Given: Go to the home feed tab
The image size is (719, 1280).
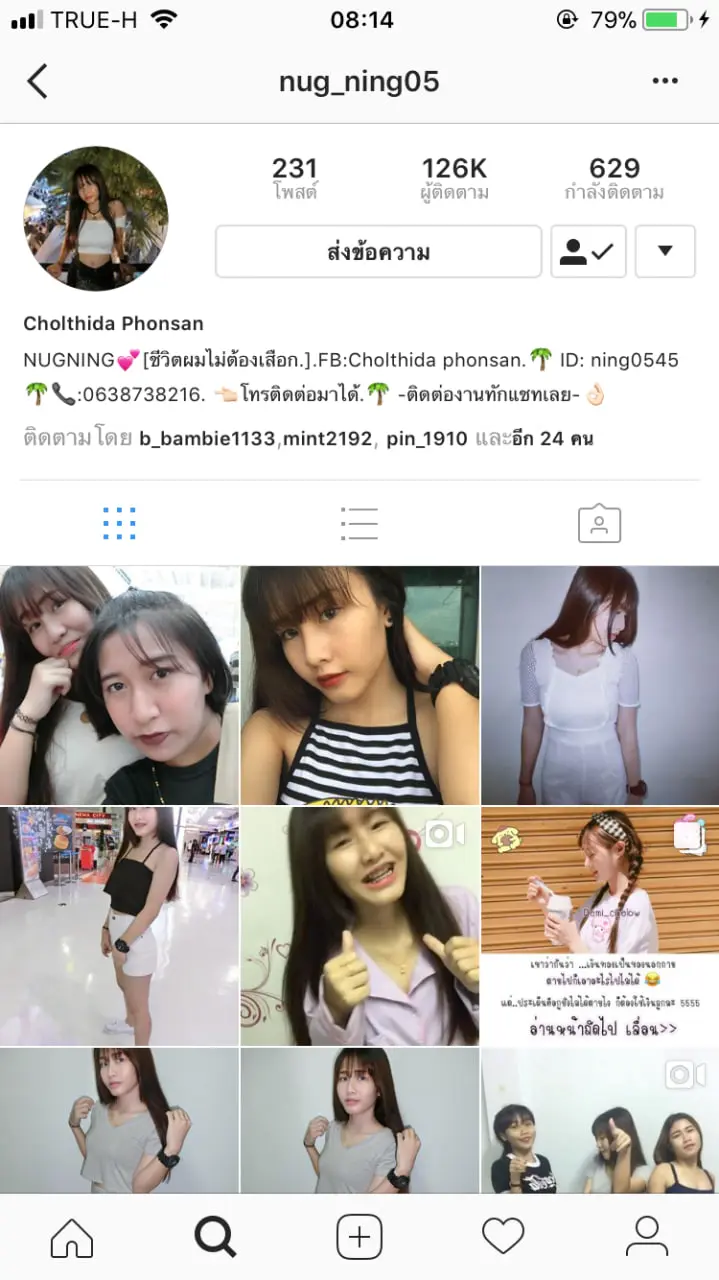Looking at the screenshot, I should [72, 1237].
